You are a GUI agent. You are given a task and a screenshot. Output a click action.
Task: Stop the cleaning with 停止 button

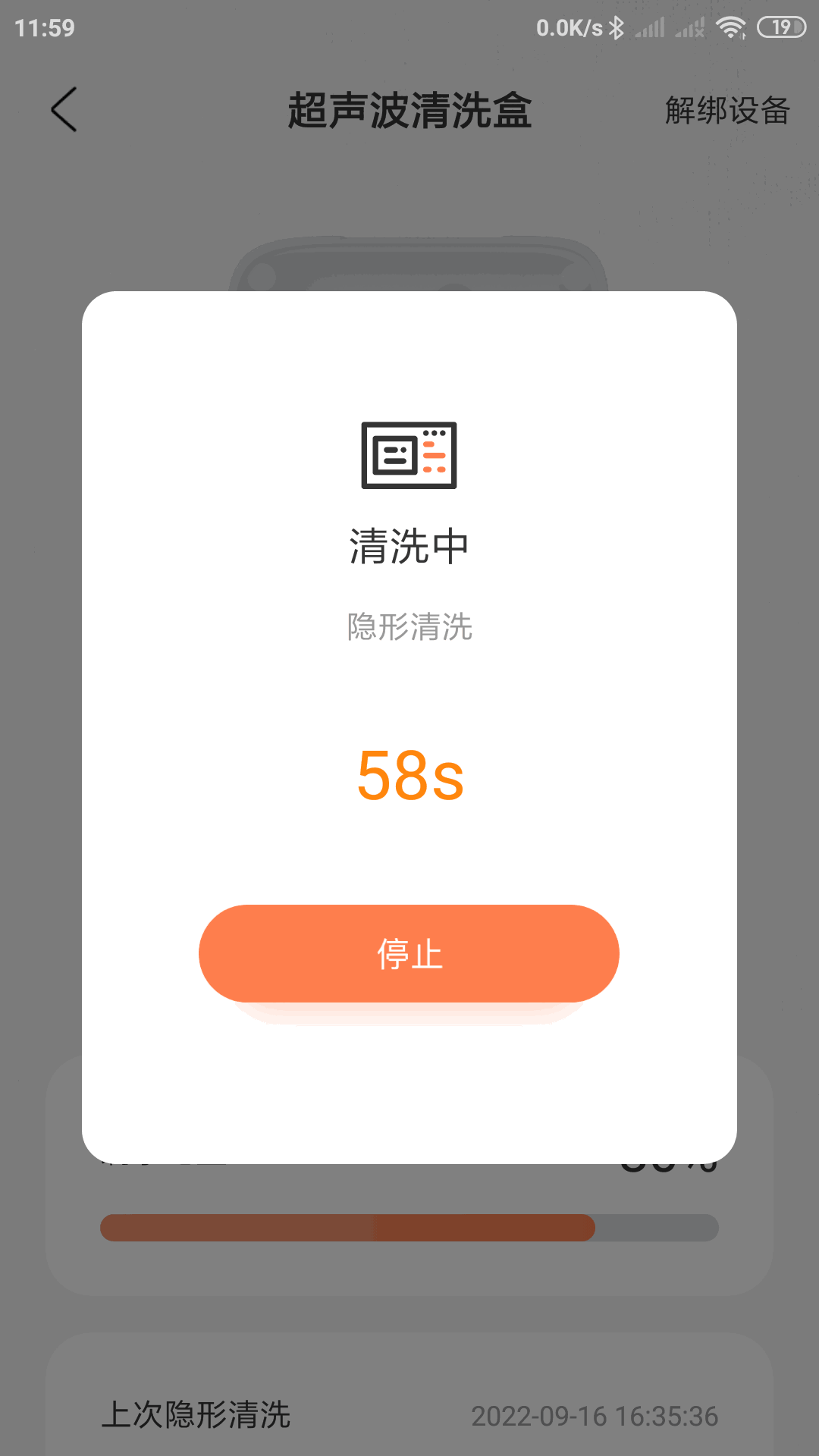click(409, 953)
